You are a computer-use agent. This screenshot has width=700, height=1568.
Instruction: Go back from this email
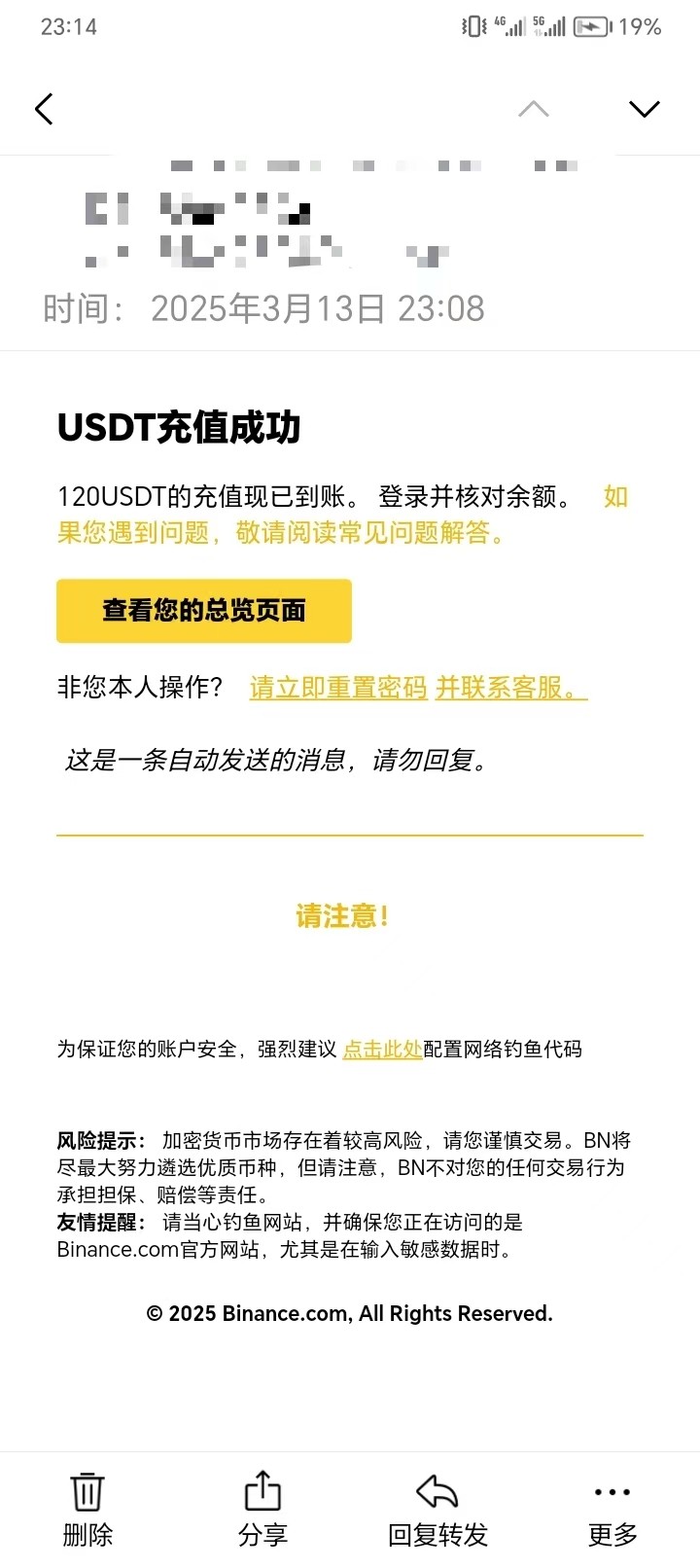(x=44, y=109)
